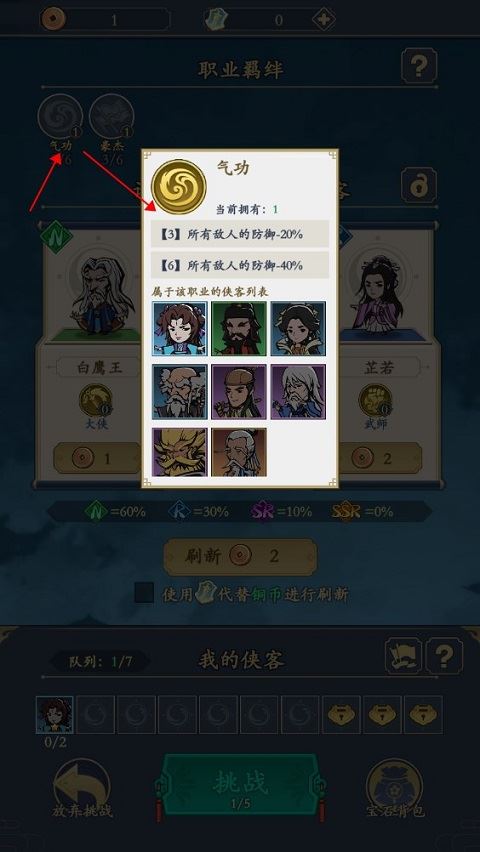Tap the plus icon to add jade
Viewport: 480px width, 852px height.
coord(323,20)
